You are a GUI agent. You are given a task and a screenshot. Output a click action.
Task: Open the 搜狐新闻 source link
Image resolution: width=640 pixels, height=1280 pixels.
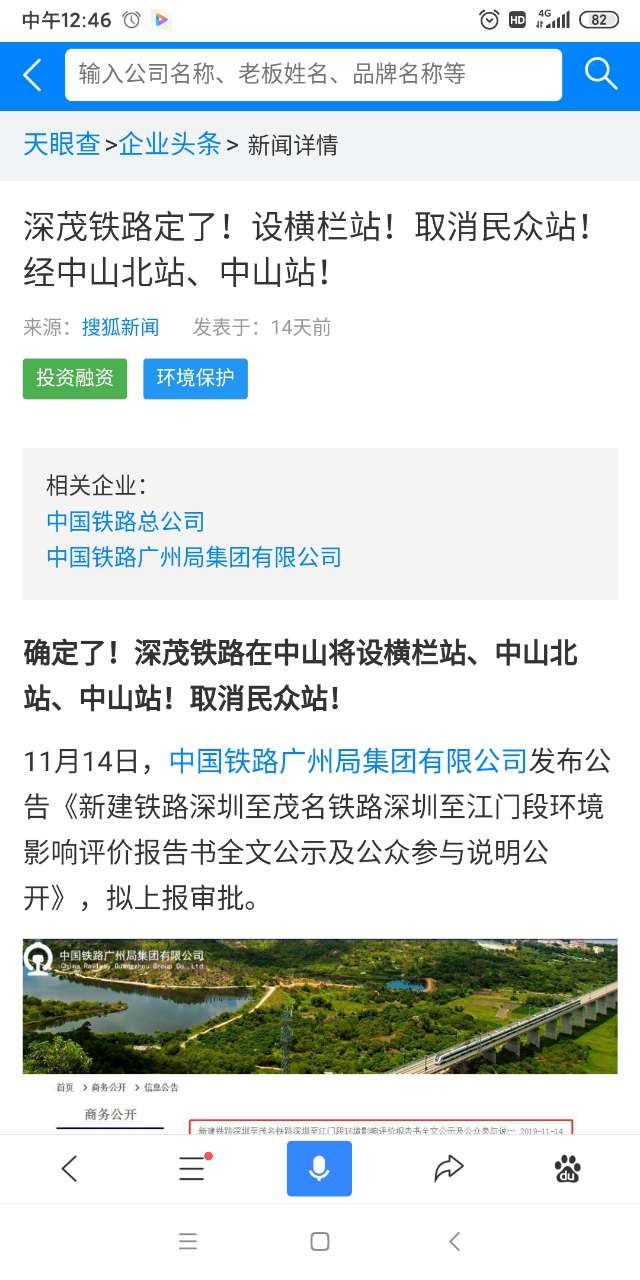click(120, 327)
